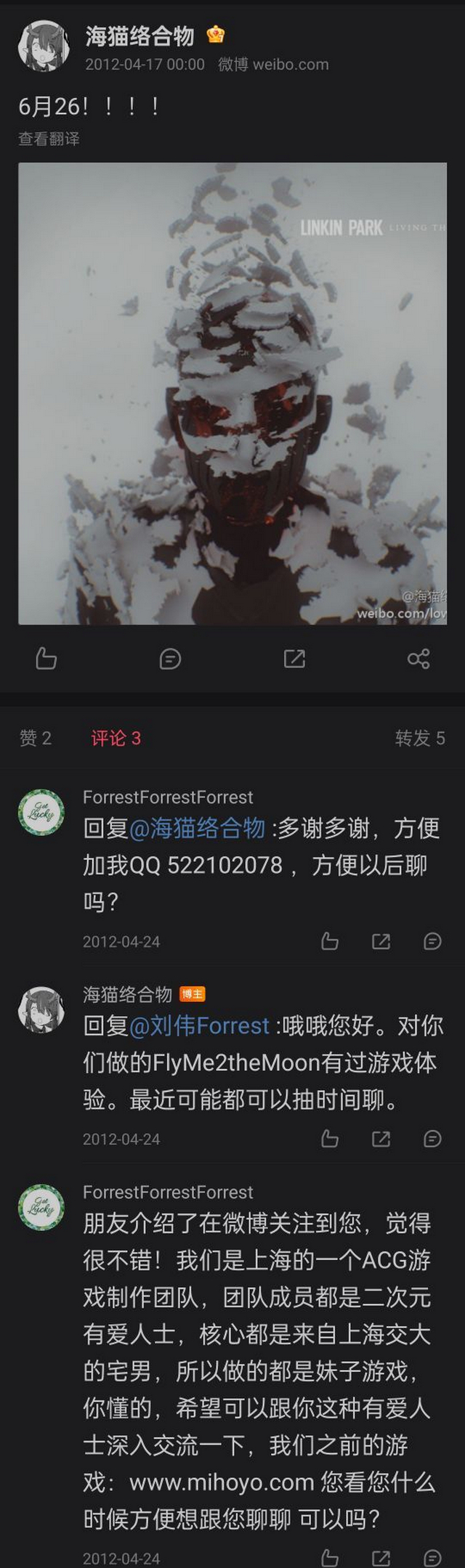465x1568 pixels.
Task: Open the Linkin Park album image
Action: coord(232,393)
